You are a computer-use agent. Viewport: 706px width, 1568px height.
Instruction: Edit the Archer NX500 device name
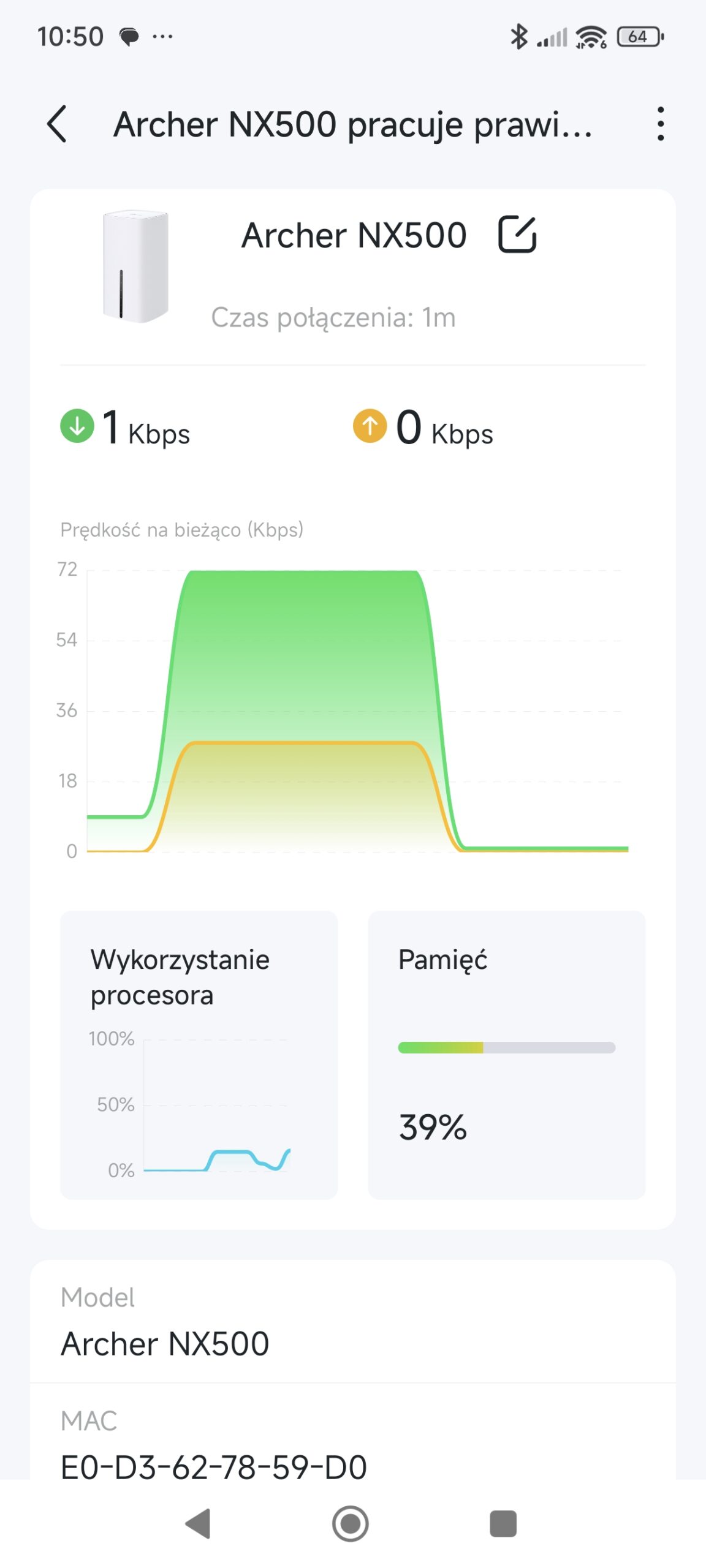pyautogui.click(x=517, y=235)
